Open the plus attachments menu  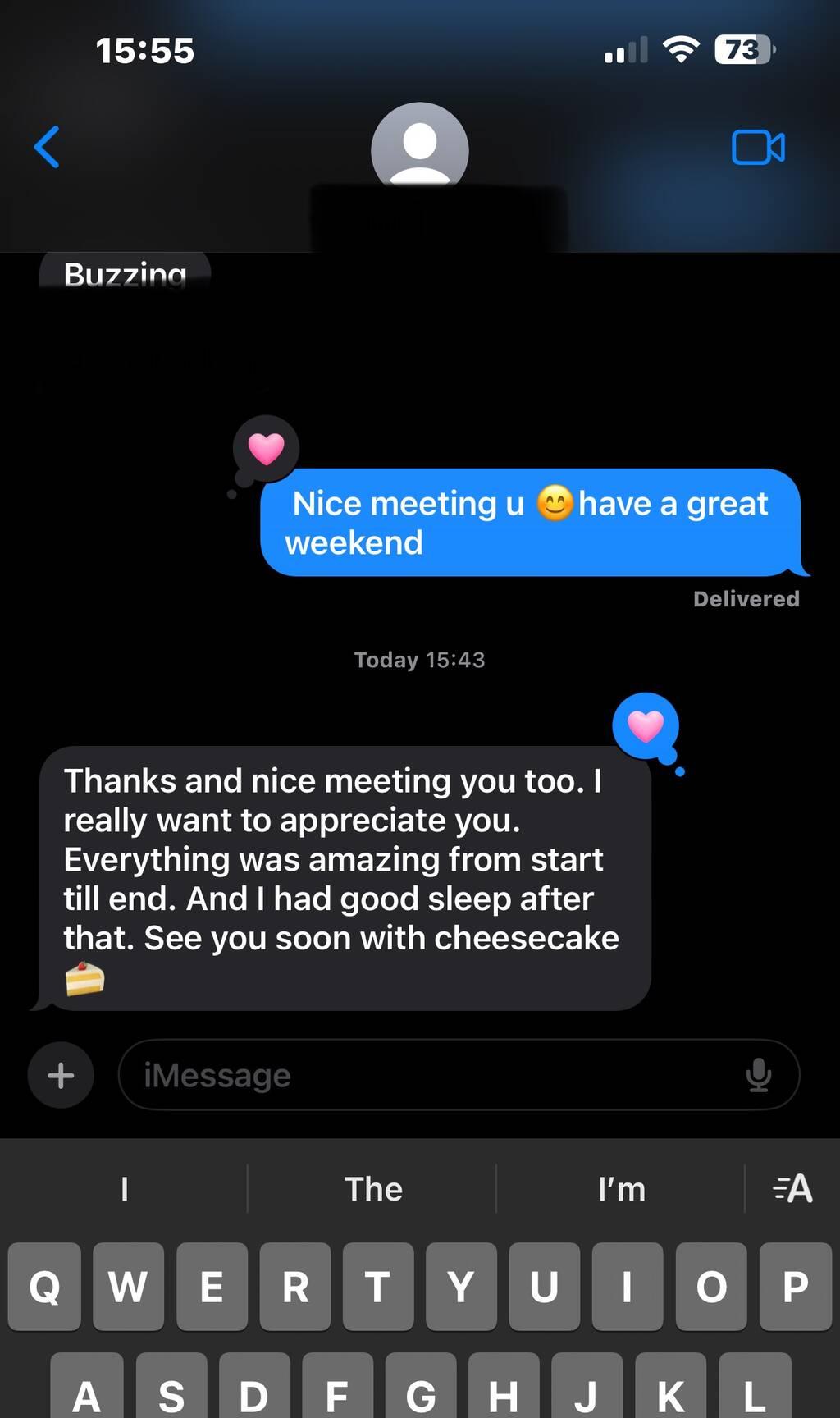(61, 1075)
